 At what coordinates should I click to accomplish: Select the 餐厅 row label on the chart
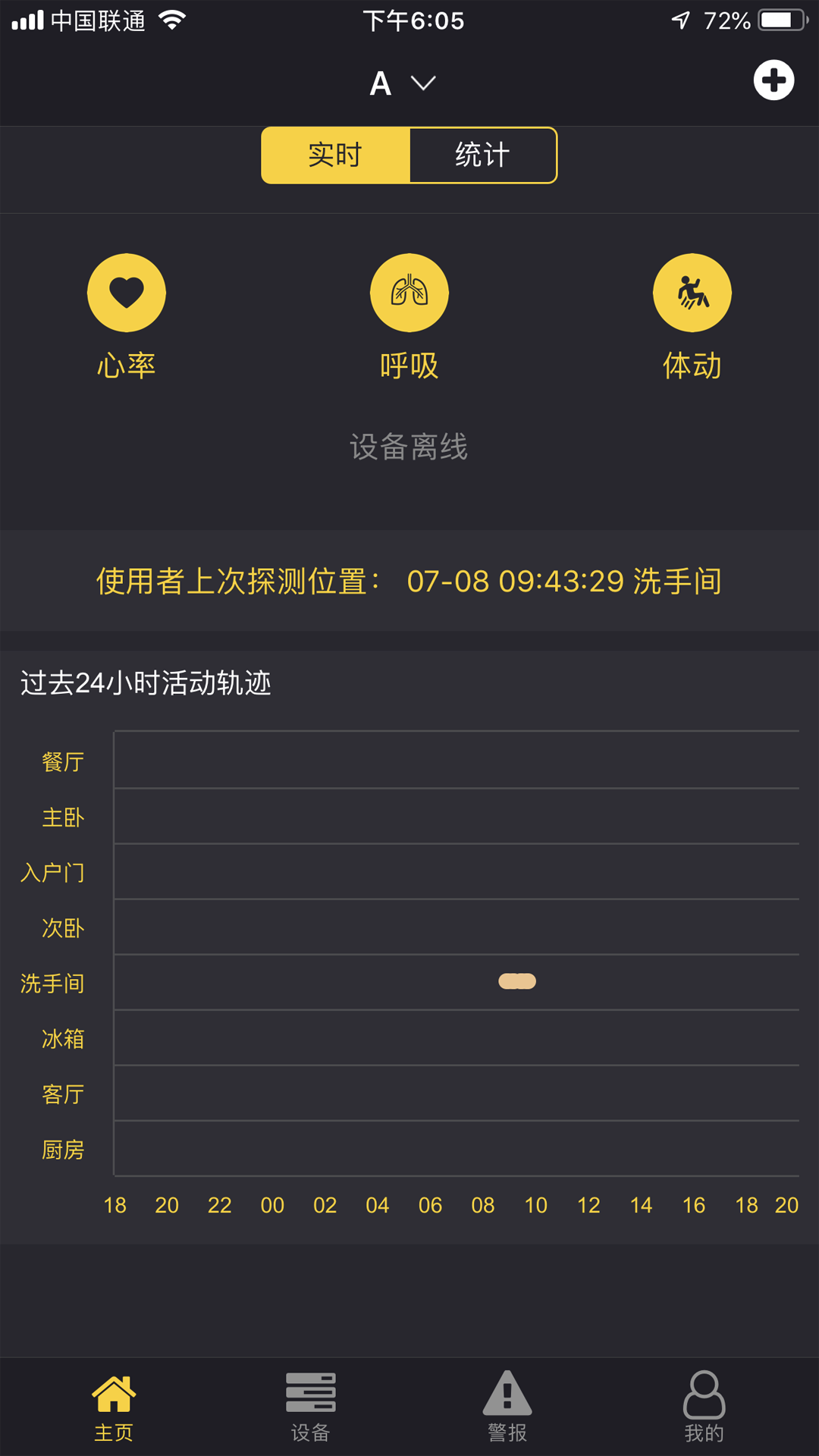click(x=64, y=762)
